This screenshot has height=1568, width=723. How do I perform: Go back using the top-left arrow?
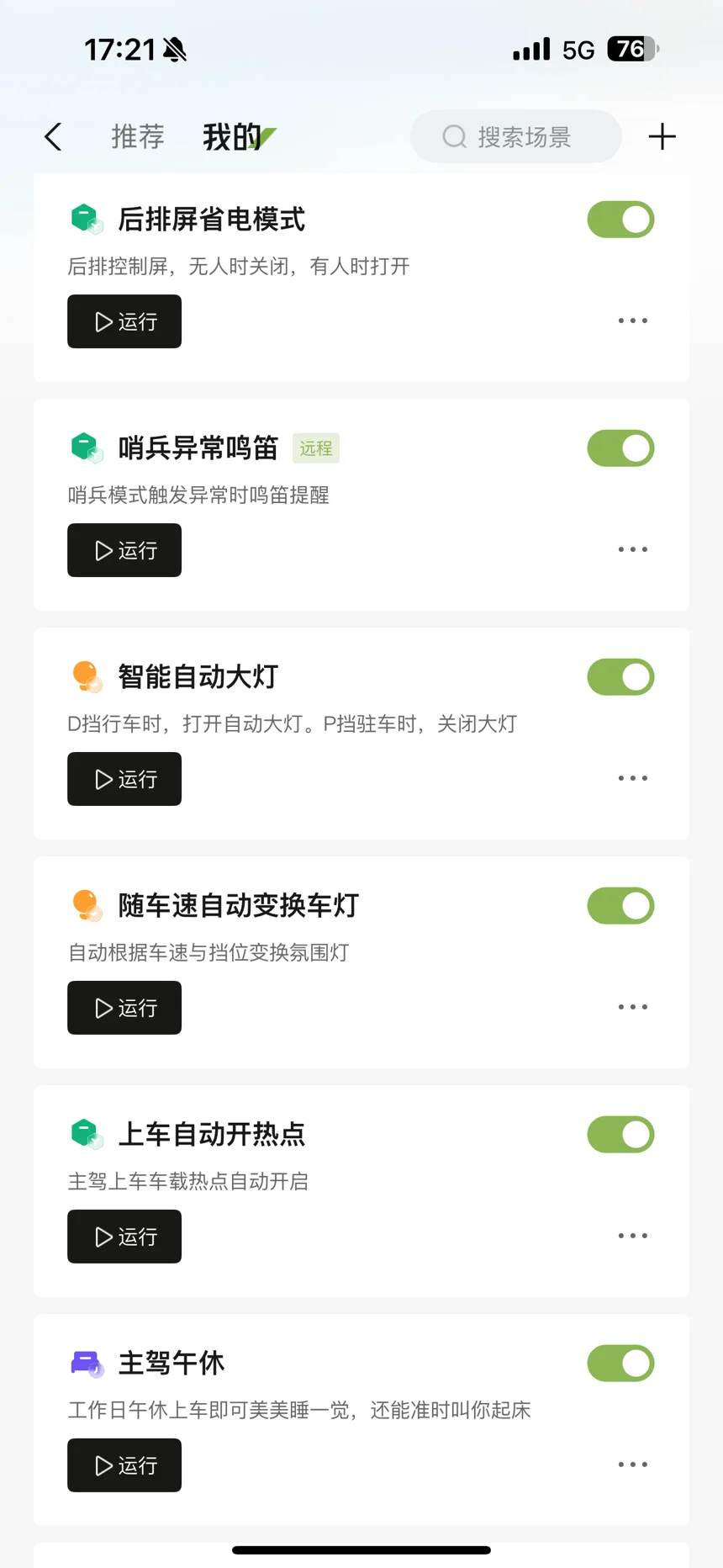click(x=53, y=136)
